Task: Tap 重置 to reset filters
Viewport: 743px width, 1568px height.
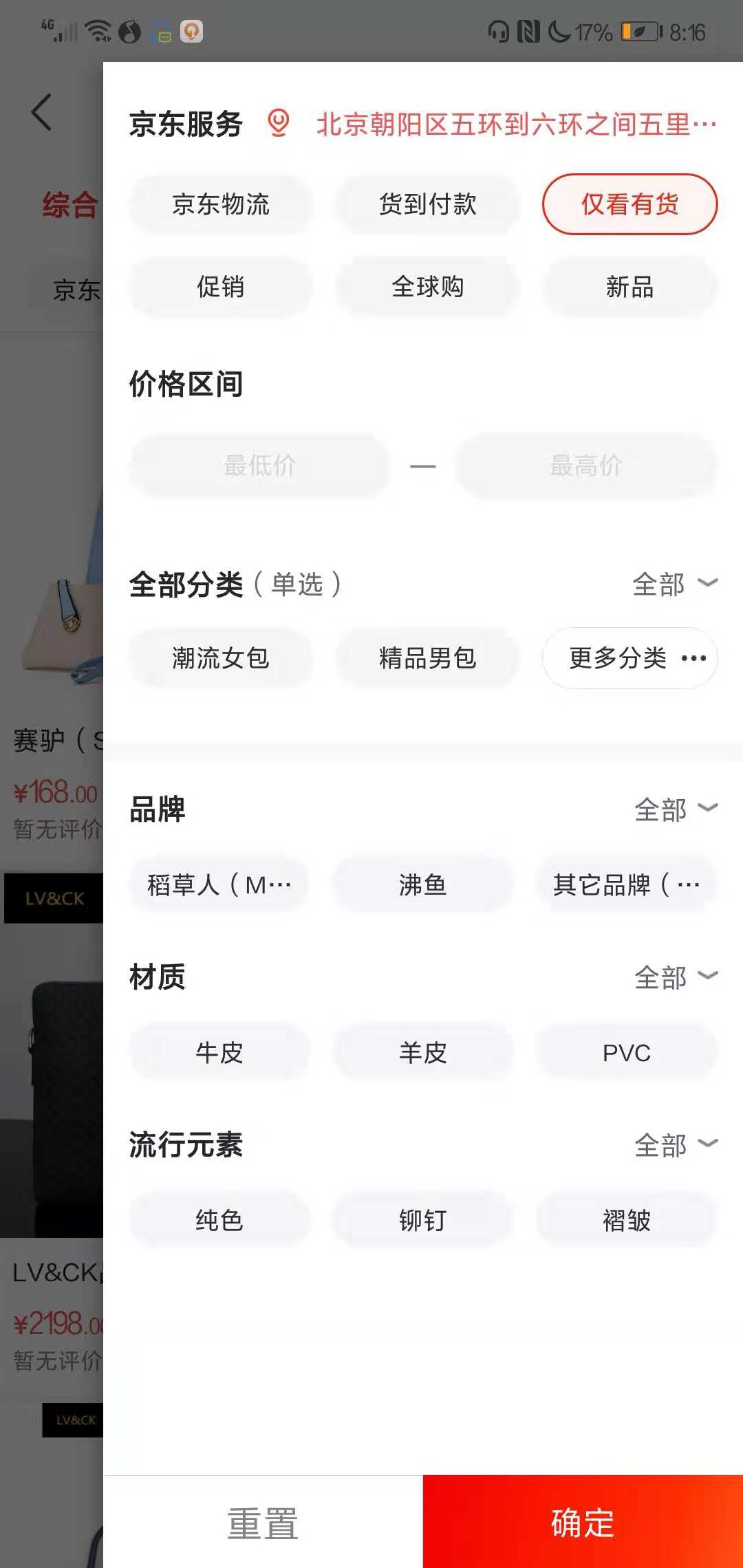Action: pyautogui.click(x=263, y=1522)
